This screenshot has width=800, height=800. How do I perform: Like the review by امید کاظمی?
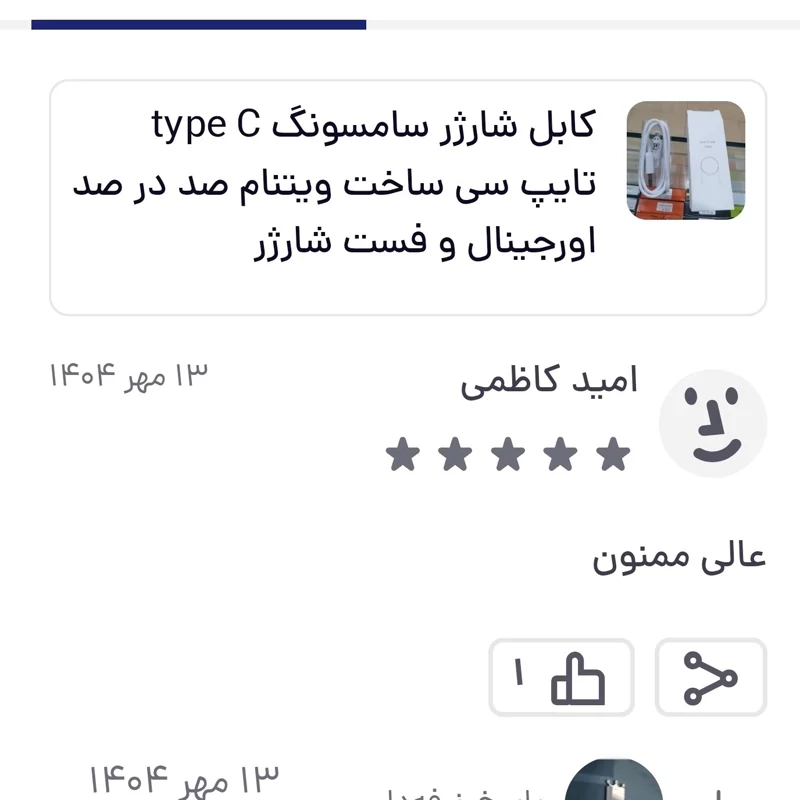[x=561, y=677]
